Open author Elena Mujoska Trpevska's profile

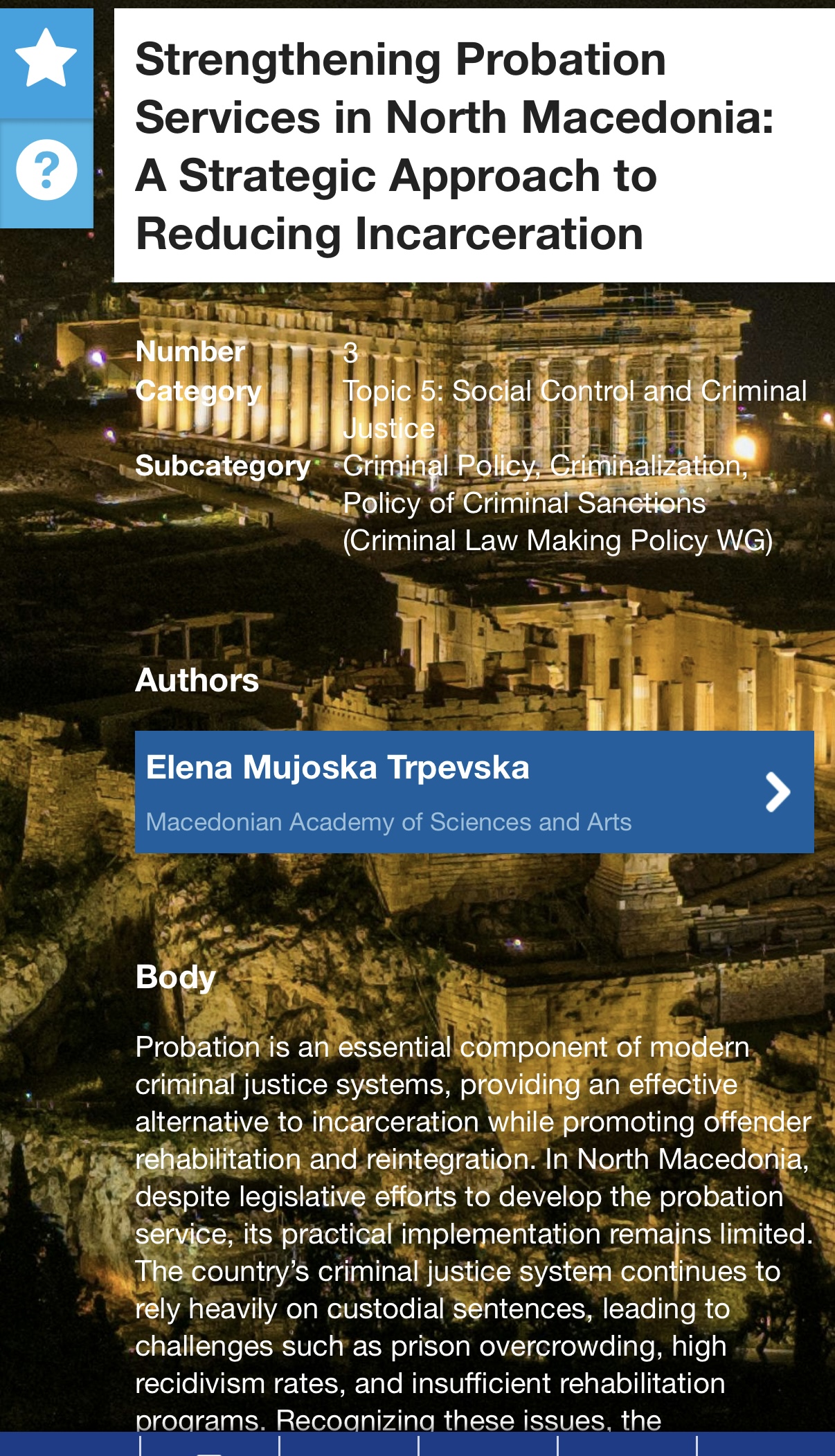(474, 792)
